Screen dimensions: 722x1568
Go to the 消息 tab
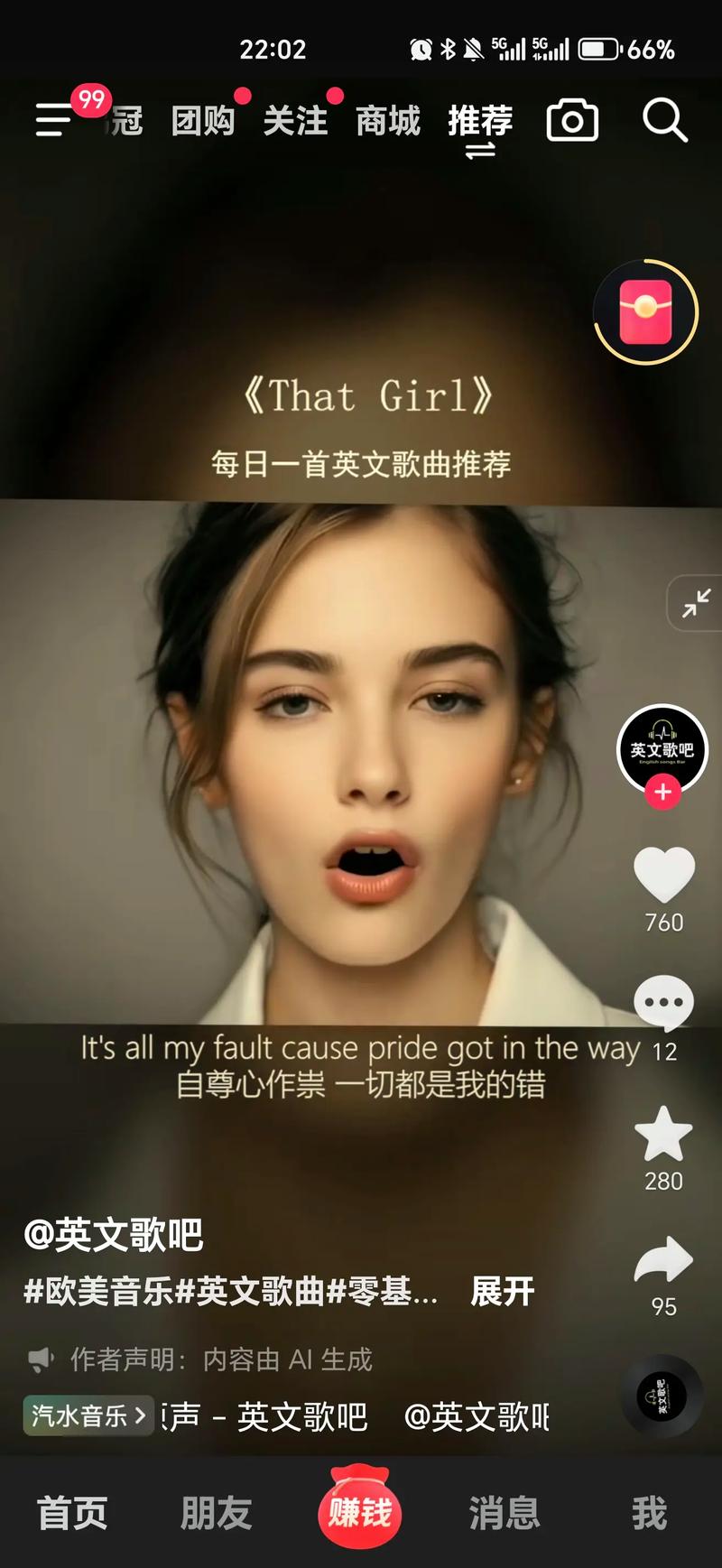coord(504,1514)
